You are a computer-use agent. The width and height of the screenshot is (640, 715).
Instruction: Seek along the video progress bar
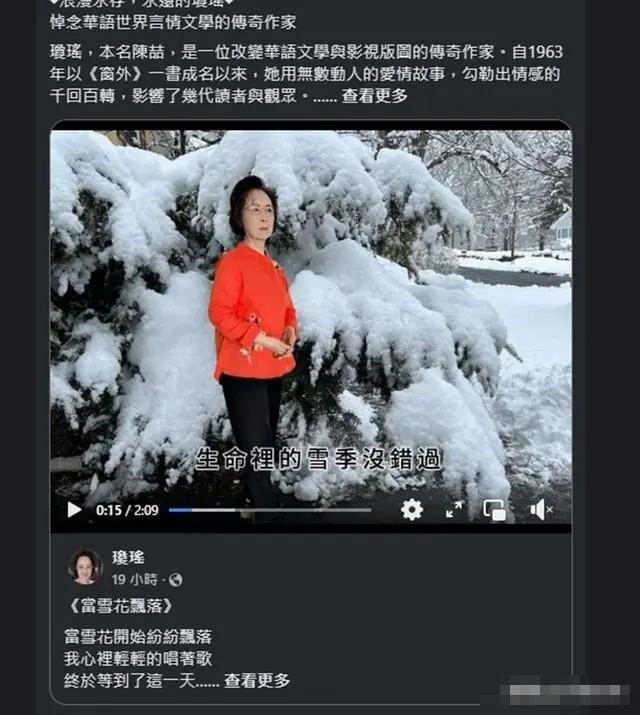click(270, 510)
